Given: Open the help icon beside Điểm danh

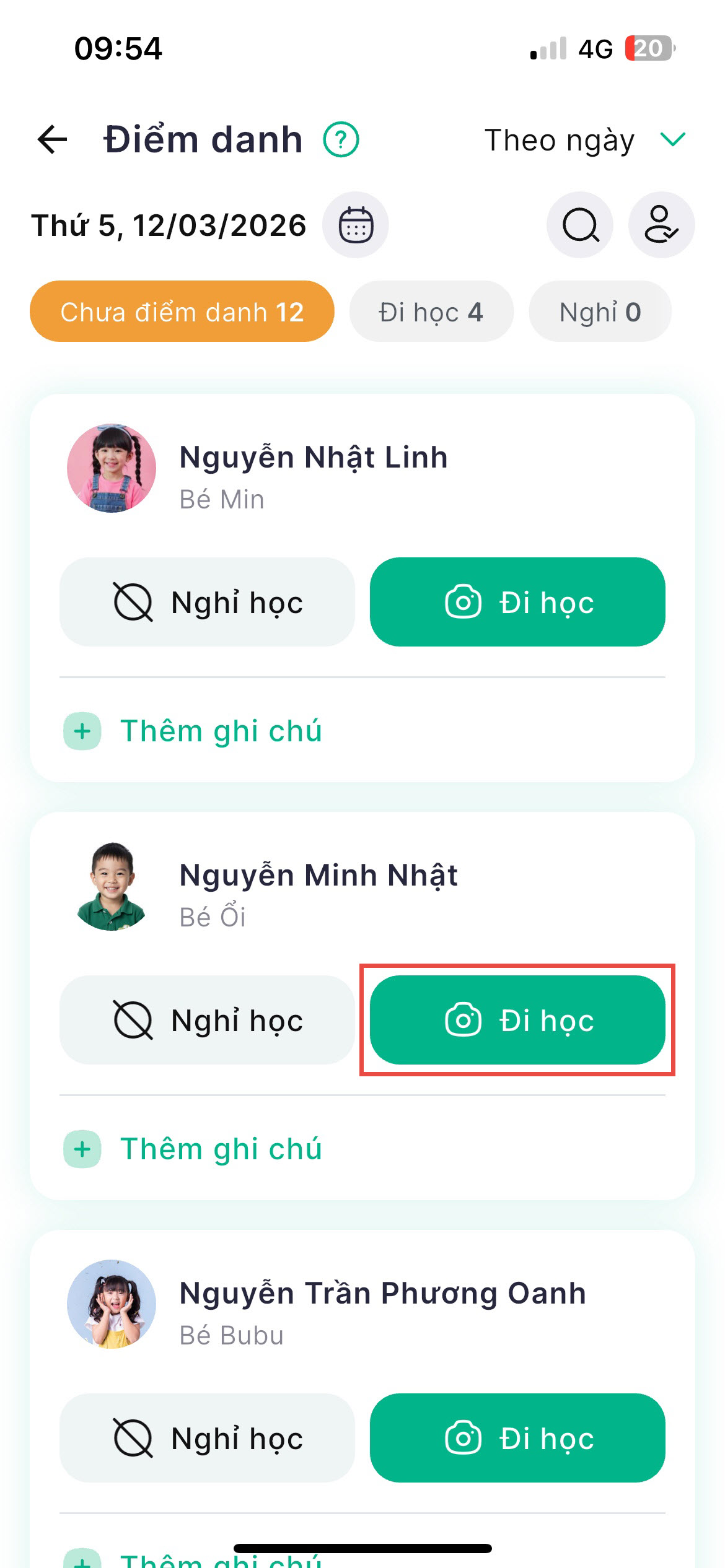Looking at the screenshot, I should [x=341, y=139].
